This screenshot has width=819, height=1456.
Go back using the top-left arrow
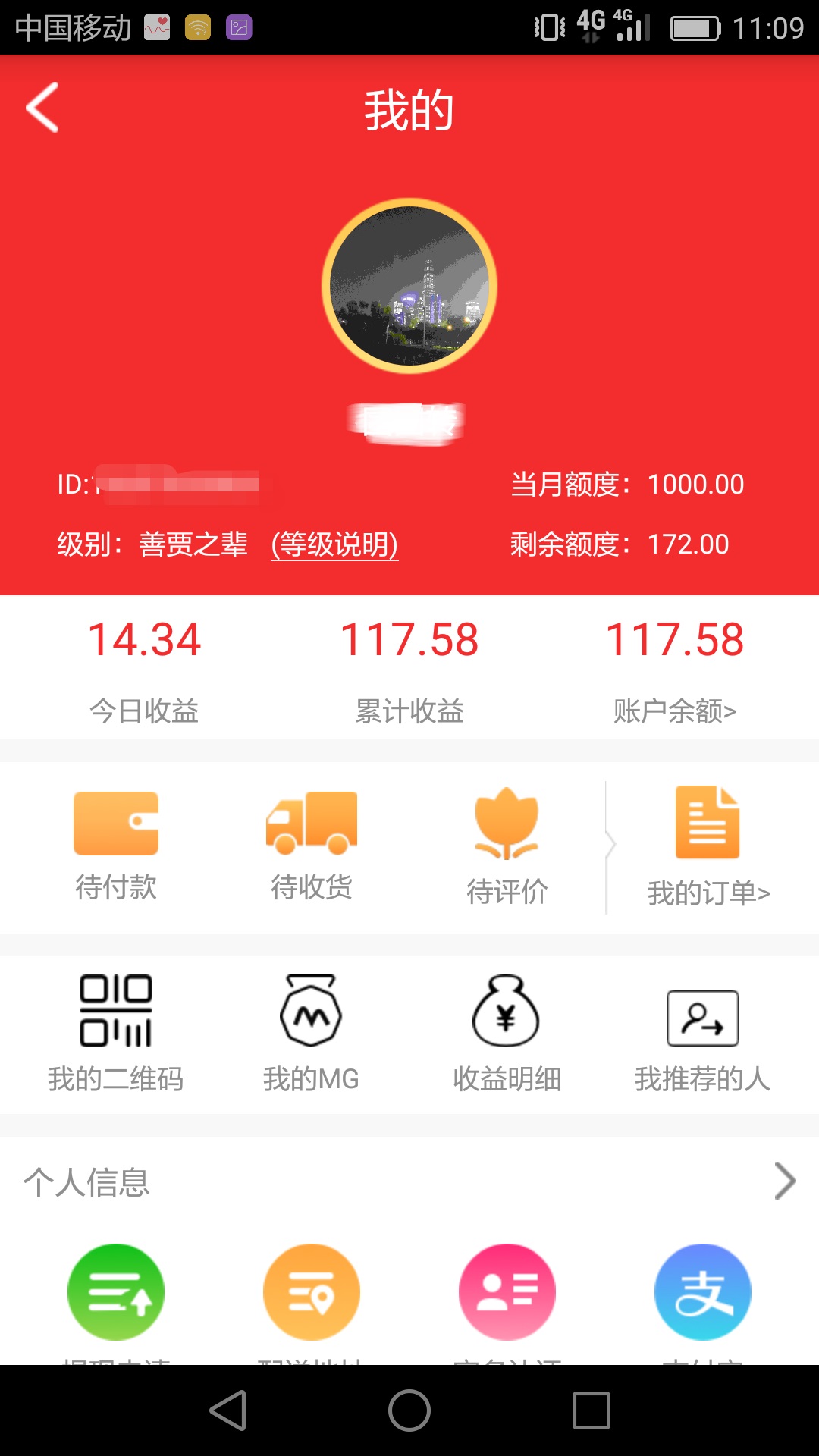43,108
